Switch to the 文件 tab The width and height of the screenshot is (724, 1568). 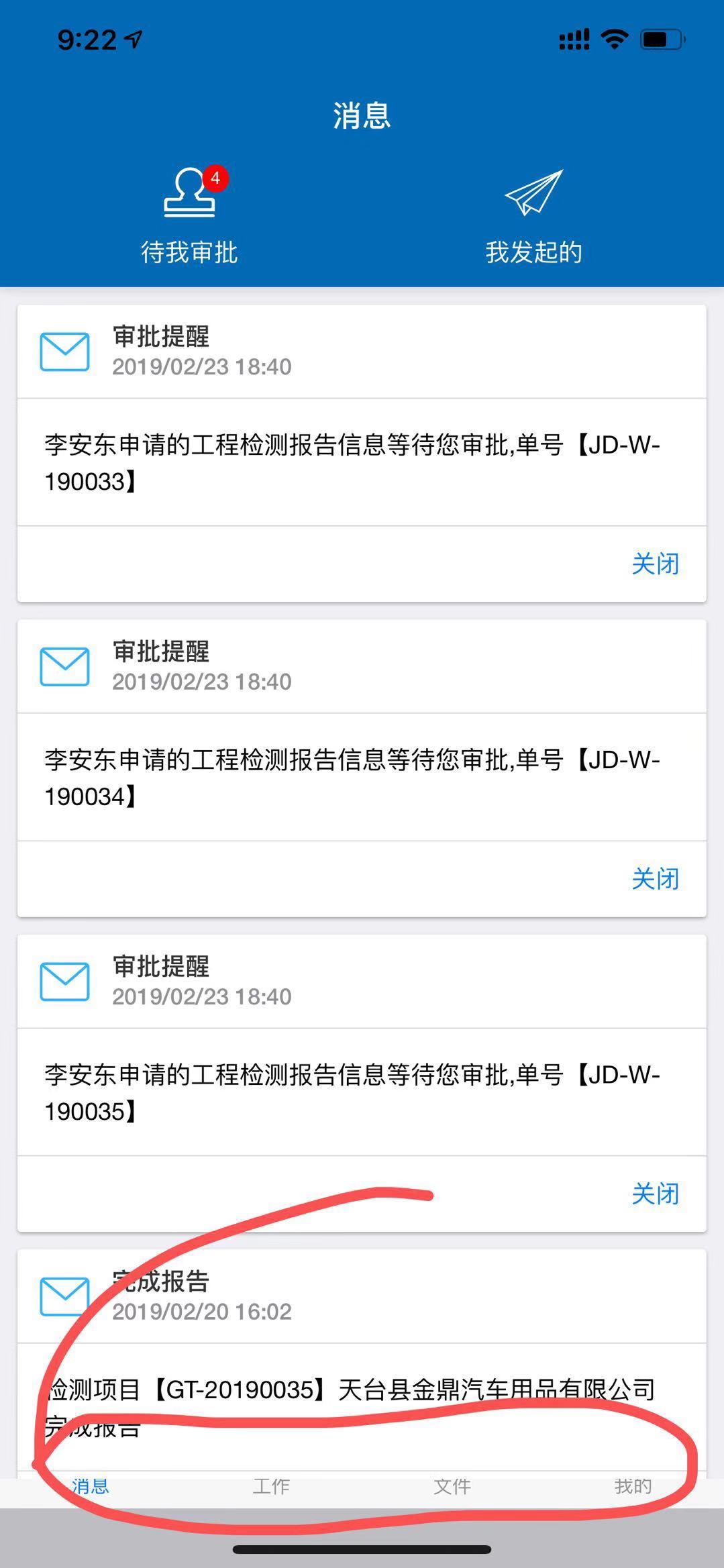tap(452, 1486)
